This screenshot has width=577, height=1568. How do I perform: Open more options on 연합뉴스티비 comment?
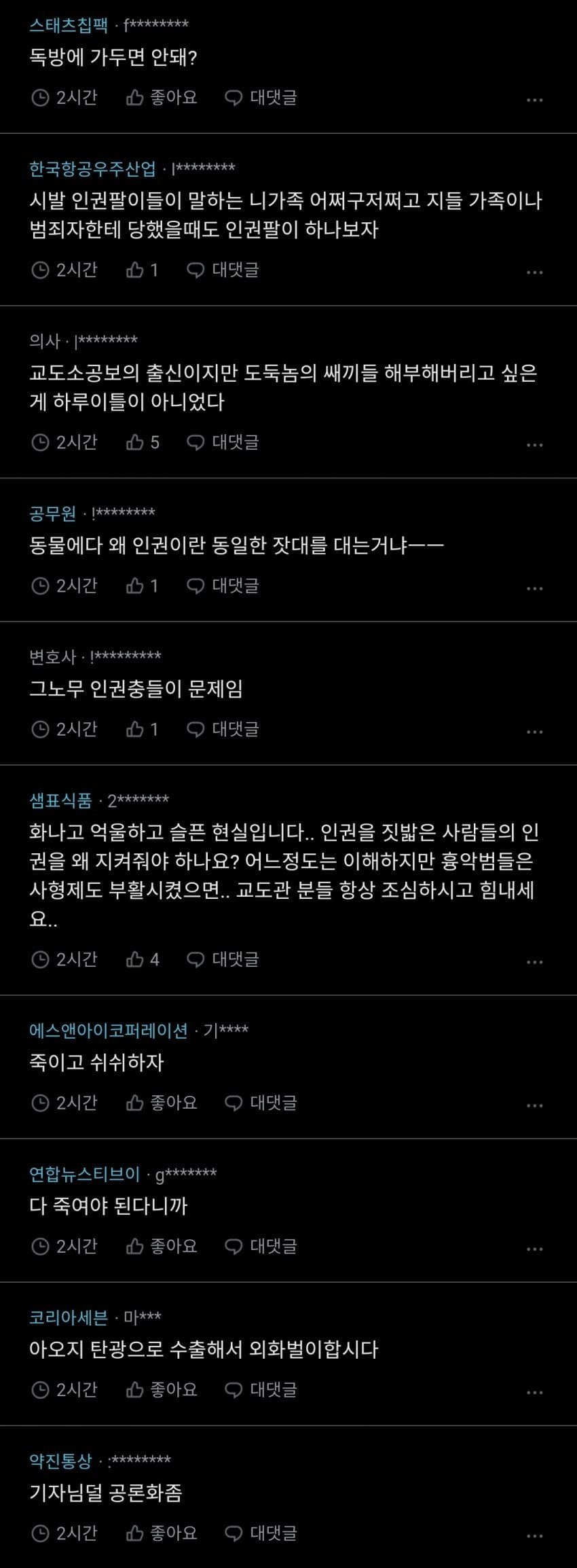tap(534, 1249)
